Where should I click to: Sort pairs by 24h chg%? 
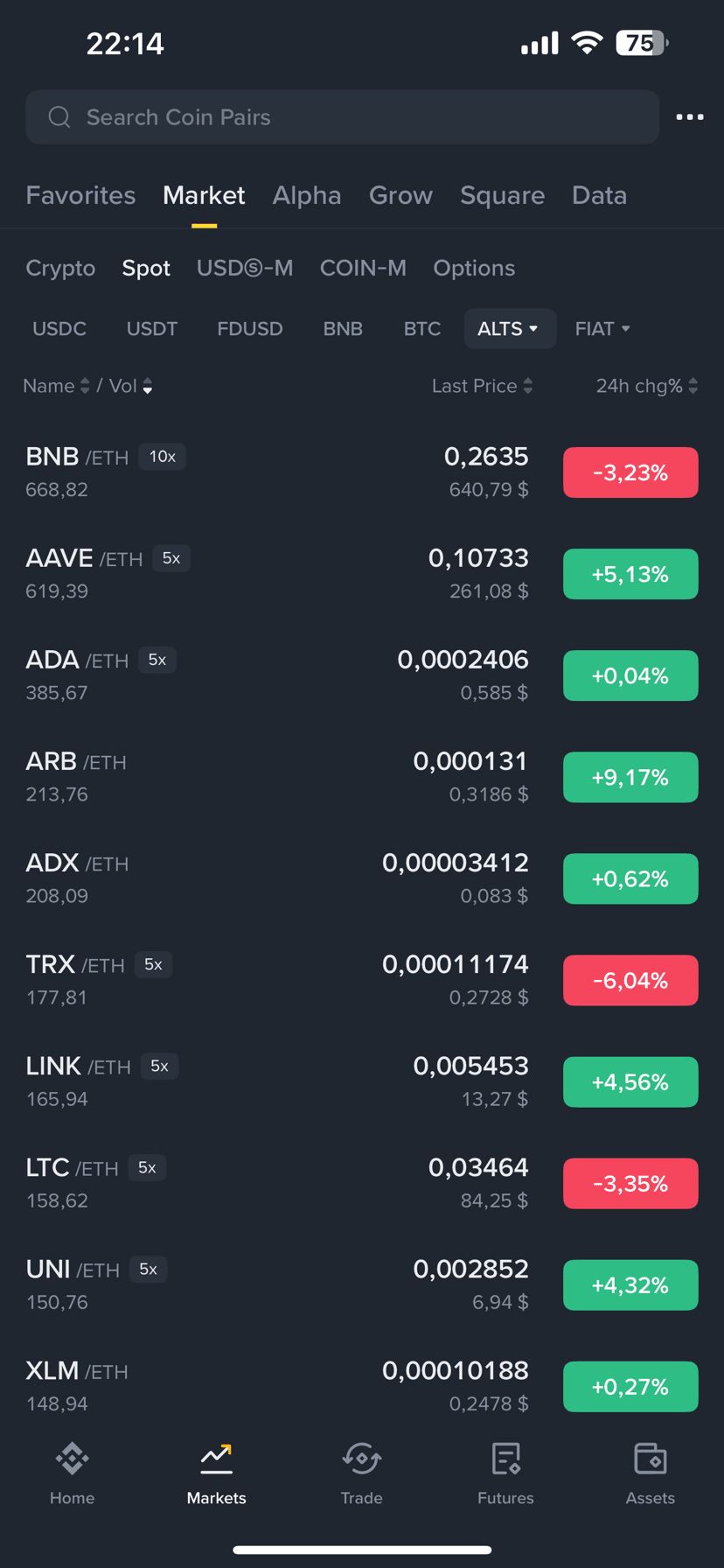pos(646,386)
